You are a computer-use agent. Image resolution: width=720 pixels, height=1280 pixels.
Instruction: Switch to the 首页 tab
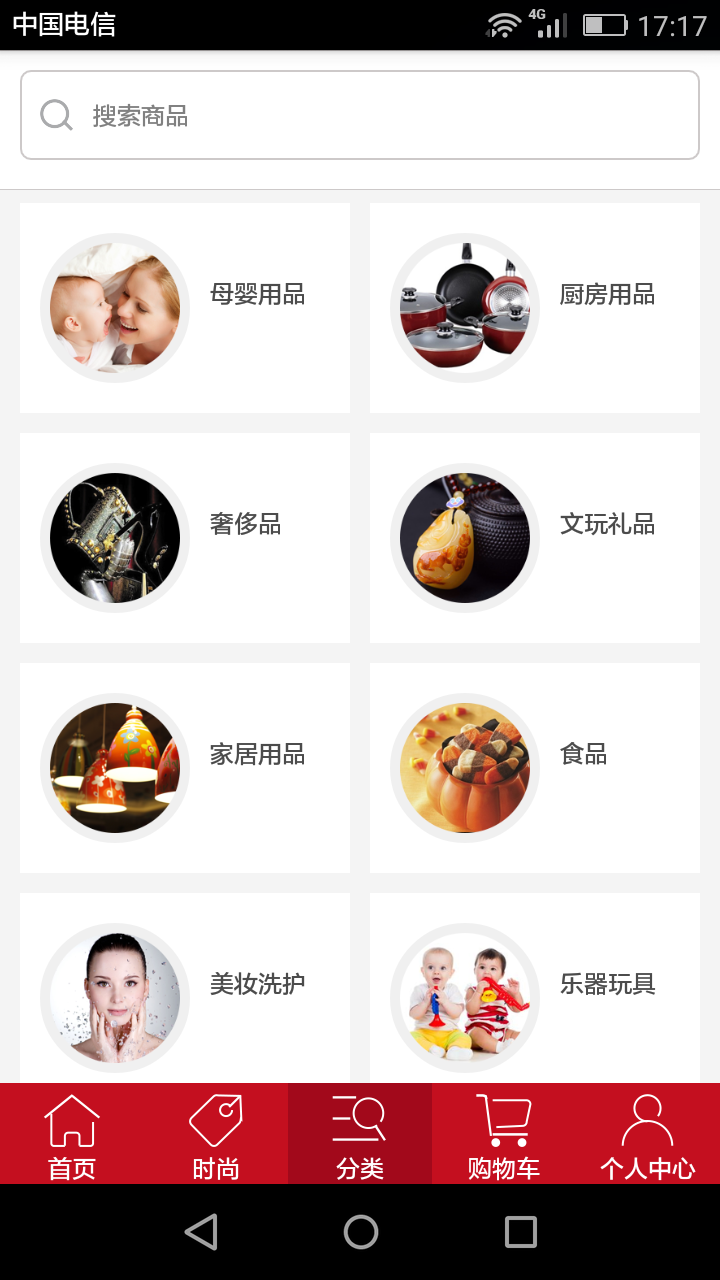(x=72, y=1135)
